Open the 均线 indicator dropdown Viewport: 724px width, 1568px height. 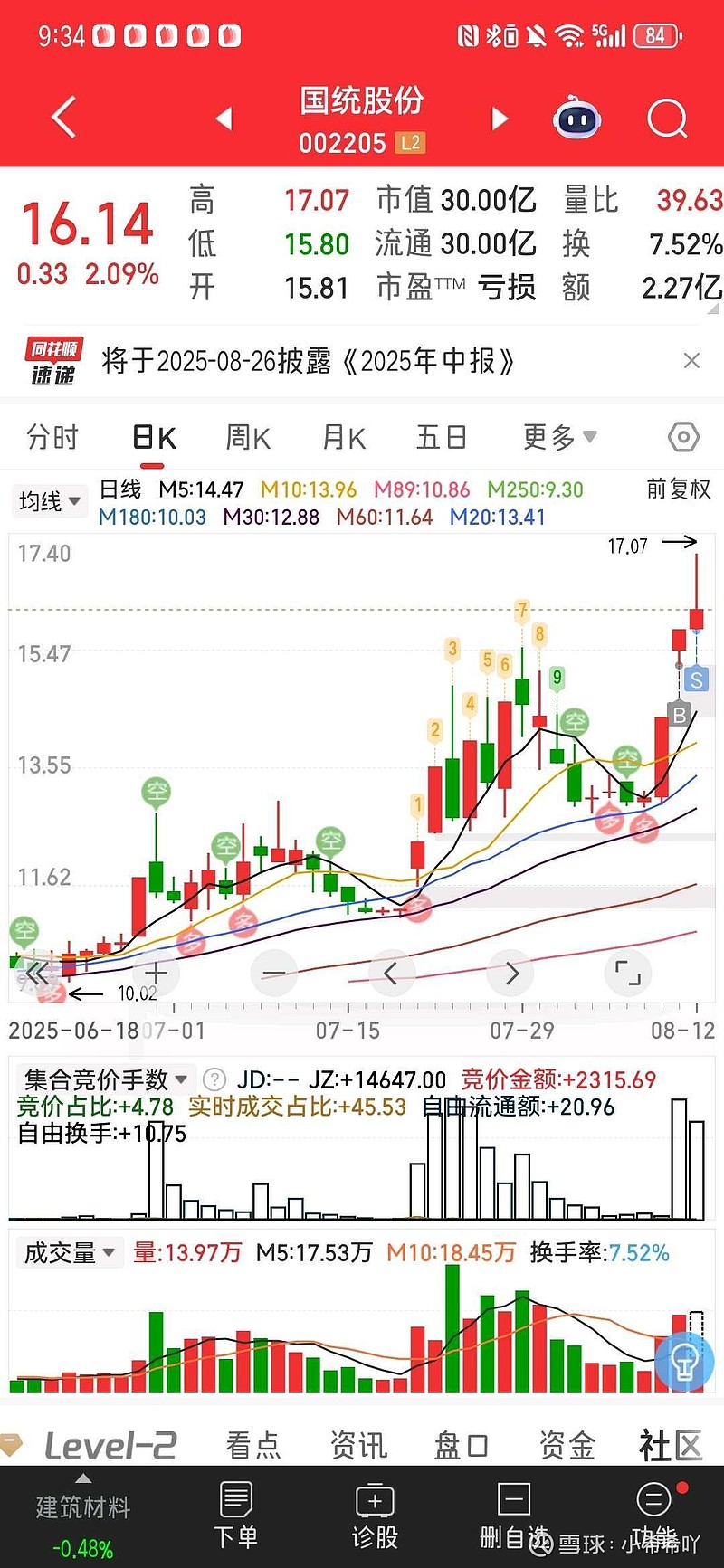49,500
